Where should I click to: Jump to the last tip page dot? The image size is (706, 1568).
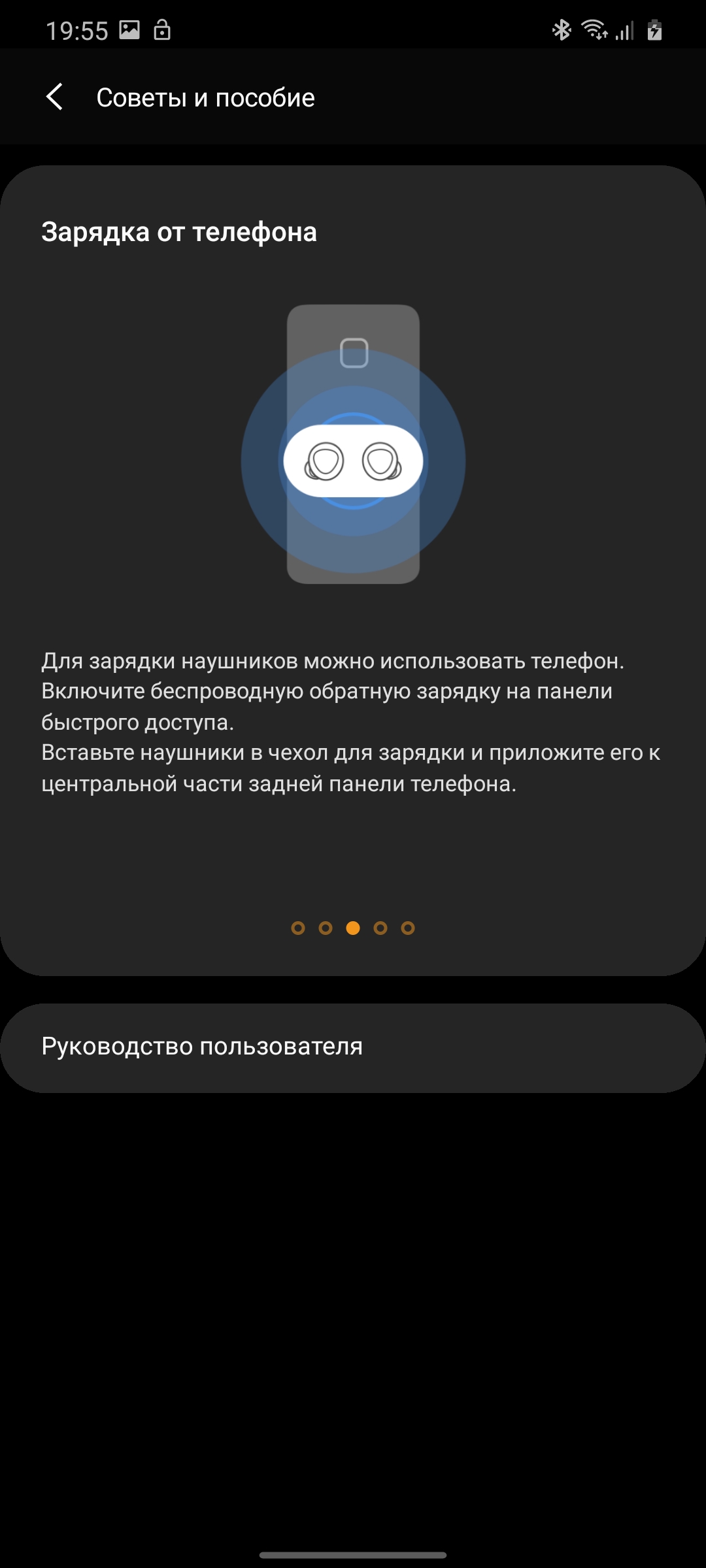click(408, 928)
